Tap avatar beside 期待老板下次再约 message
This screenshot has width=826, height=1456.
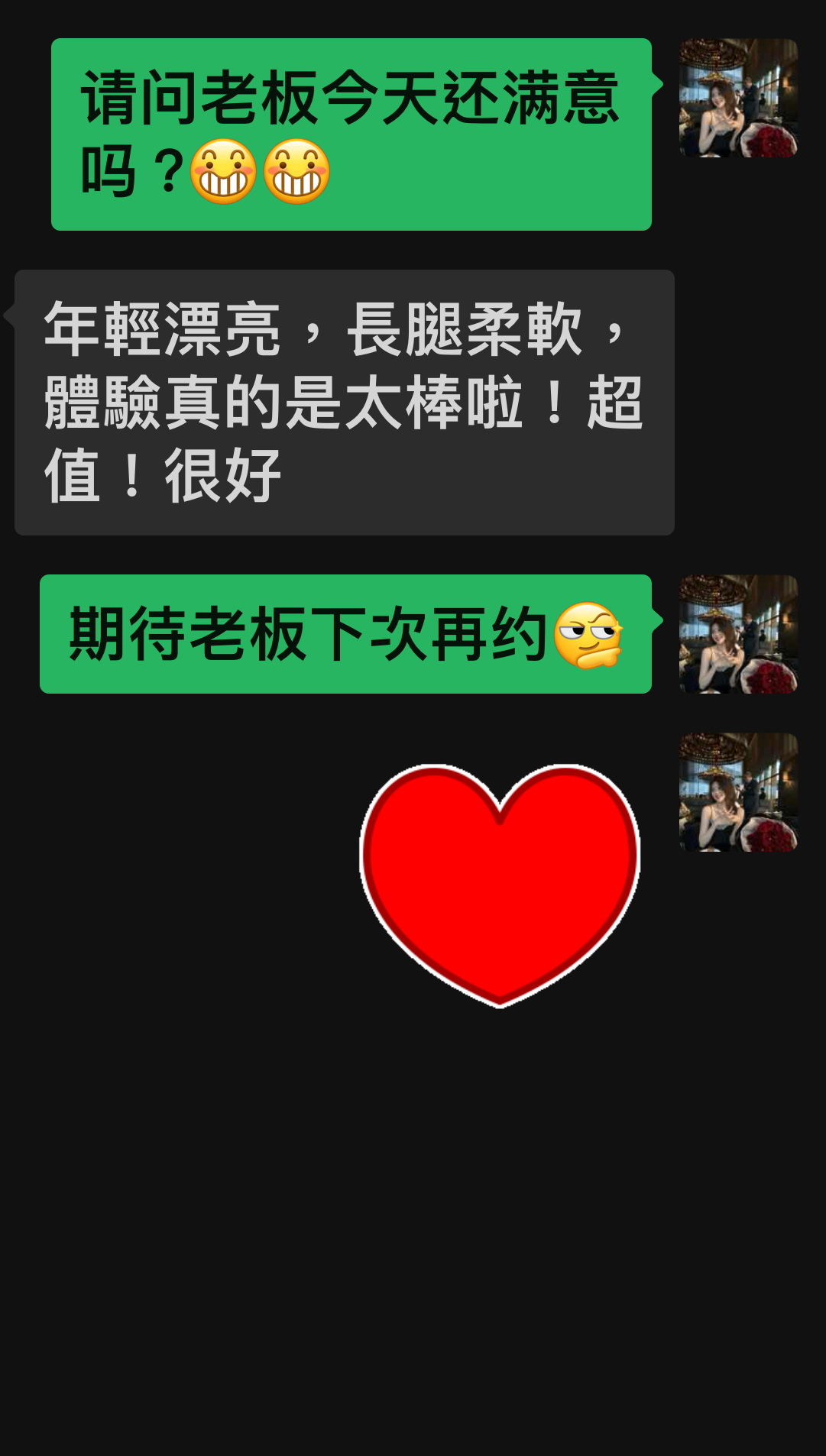click(739, 634)
